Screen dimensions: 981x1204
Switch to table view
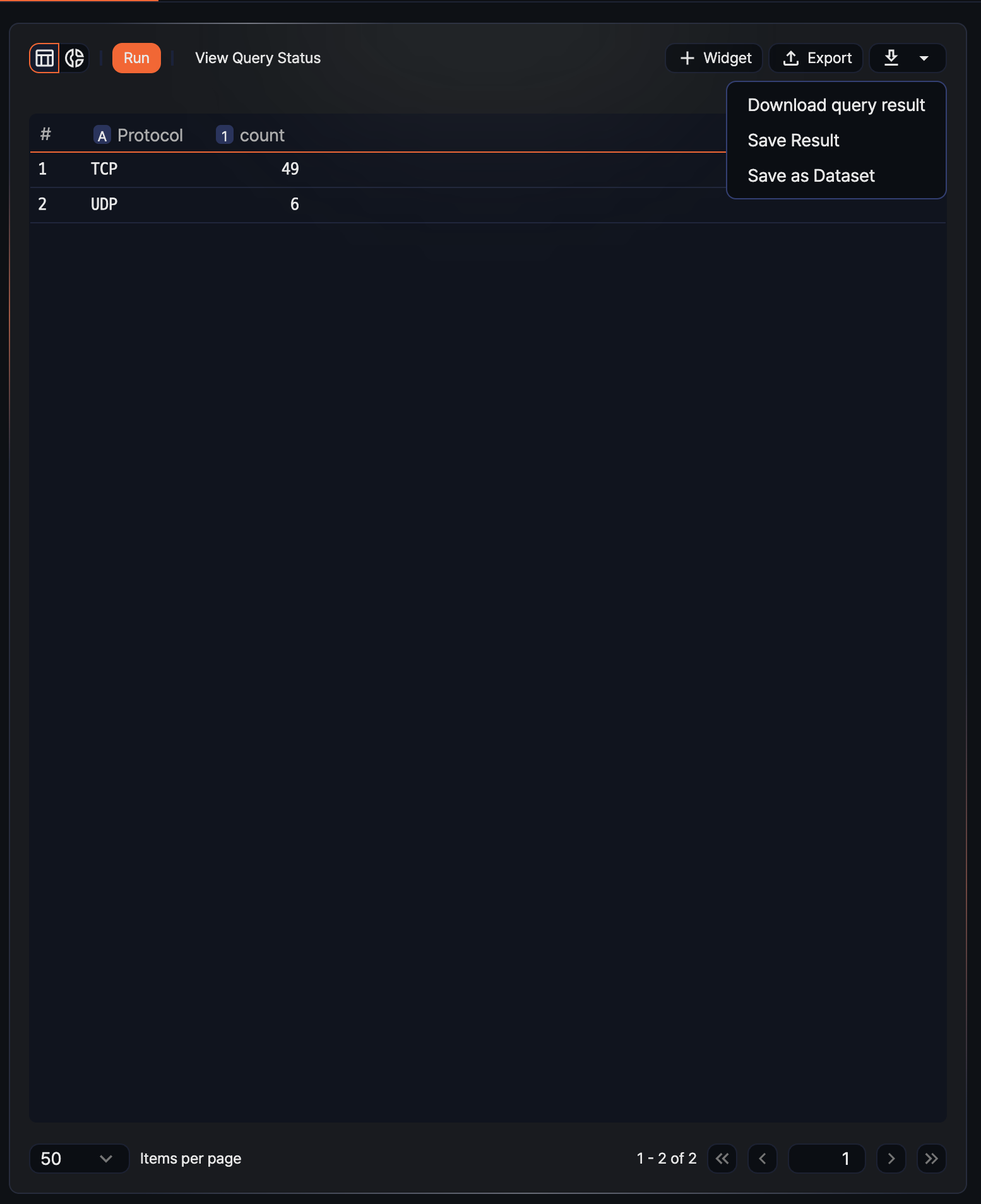point(44,58)
